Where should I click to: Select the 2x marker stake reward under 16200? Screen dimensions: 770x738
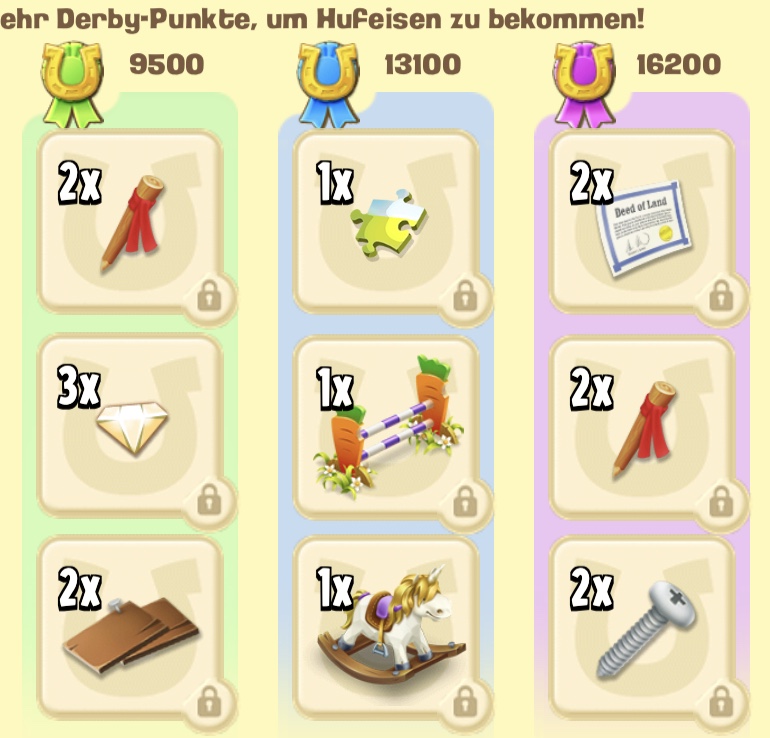point(642,427)
